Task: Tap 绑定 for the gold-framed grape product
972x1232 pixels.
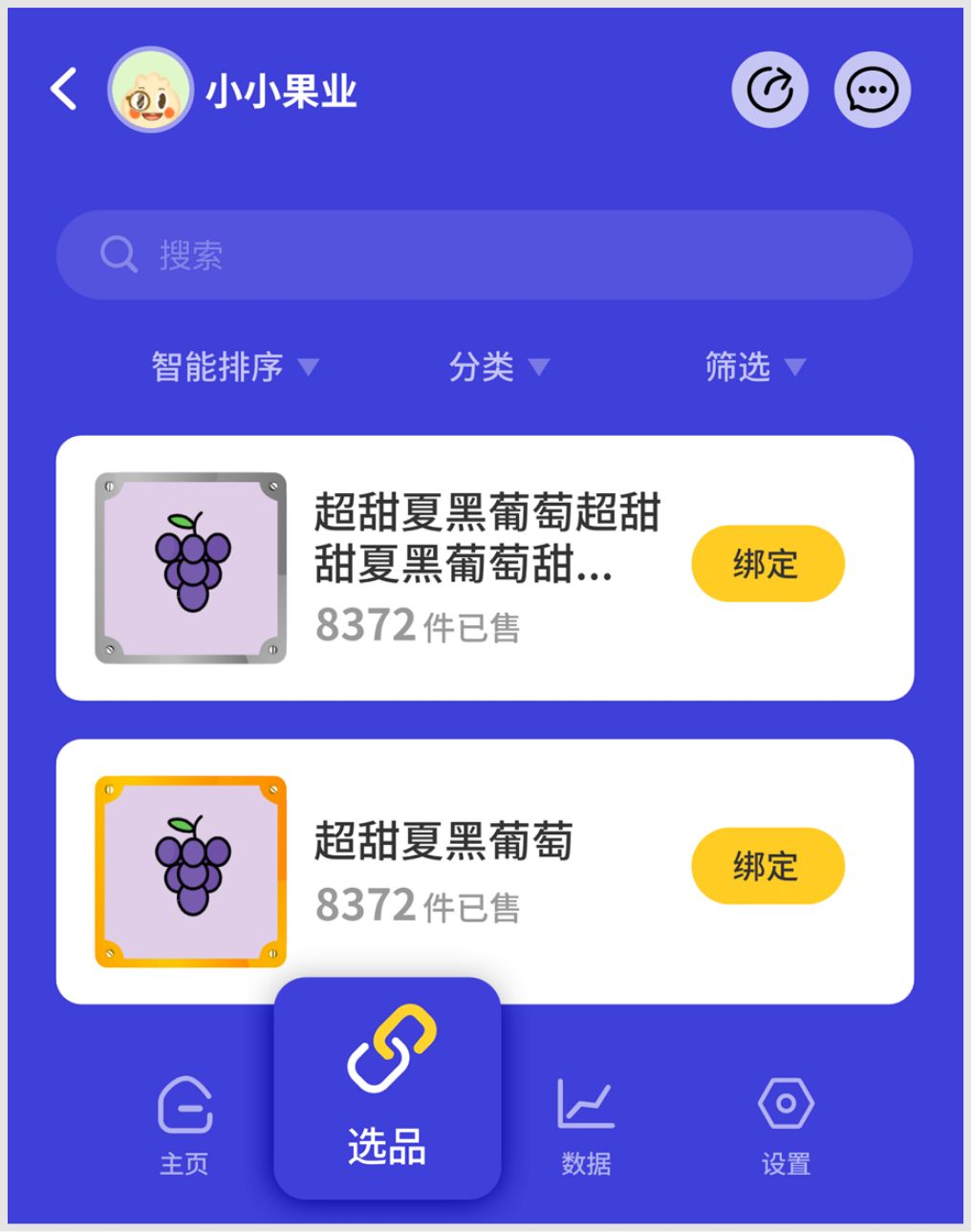Action: (767, 866)
